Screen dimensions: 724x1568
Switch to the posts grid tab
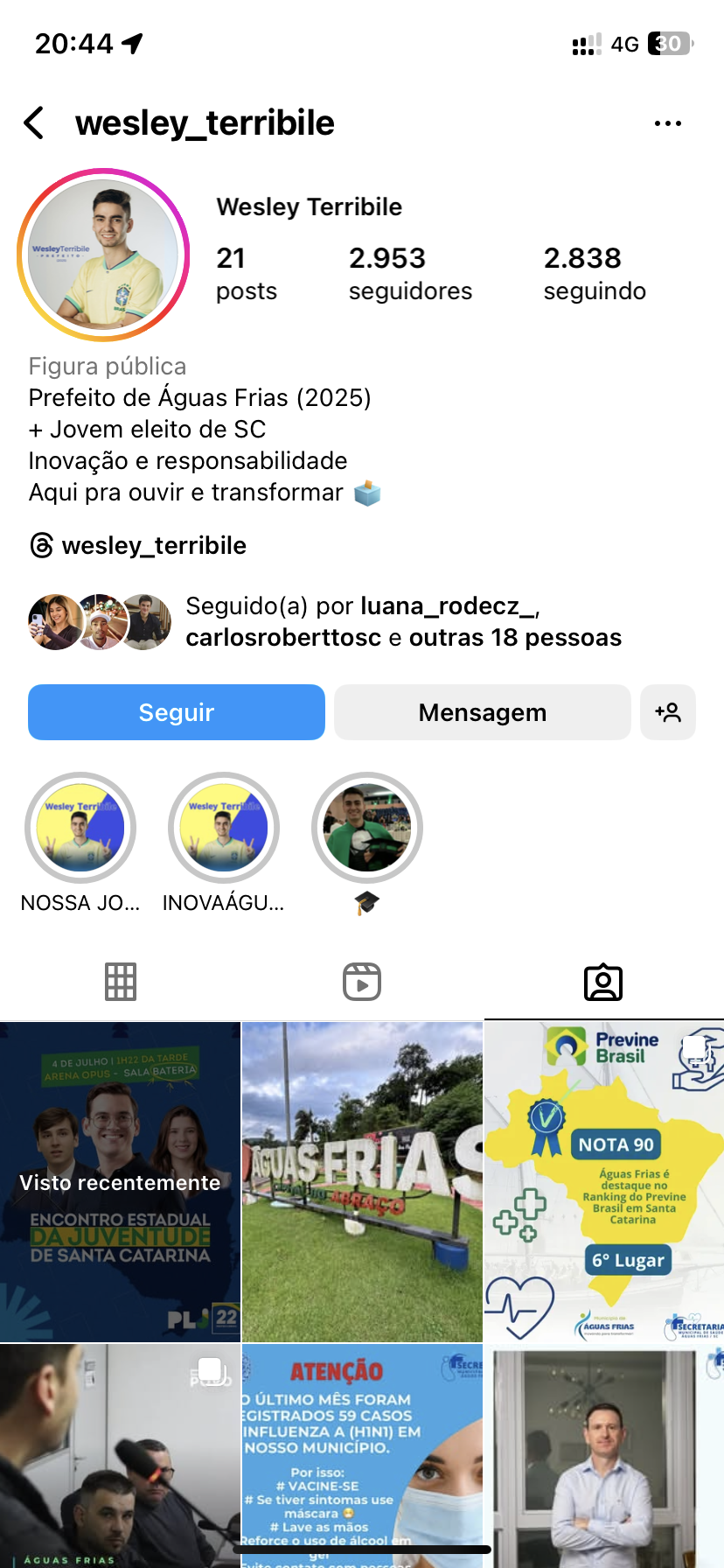(121, 982)
